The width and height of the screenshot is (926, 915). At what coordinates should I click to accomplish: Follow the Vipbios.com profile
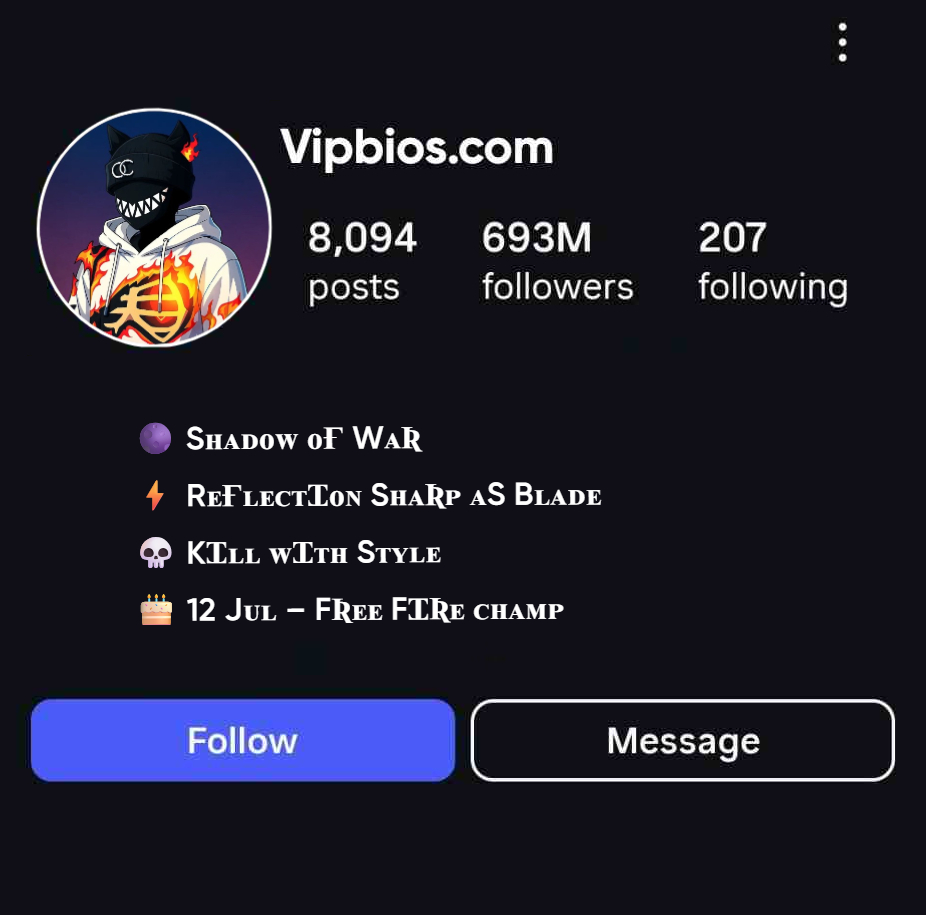(x=243, y=740)
